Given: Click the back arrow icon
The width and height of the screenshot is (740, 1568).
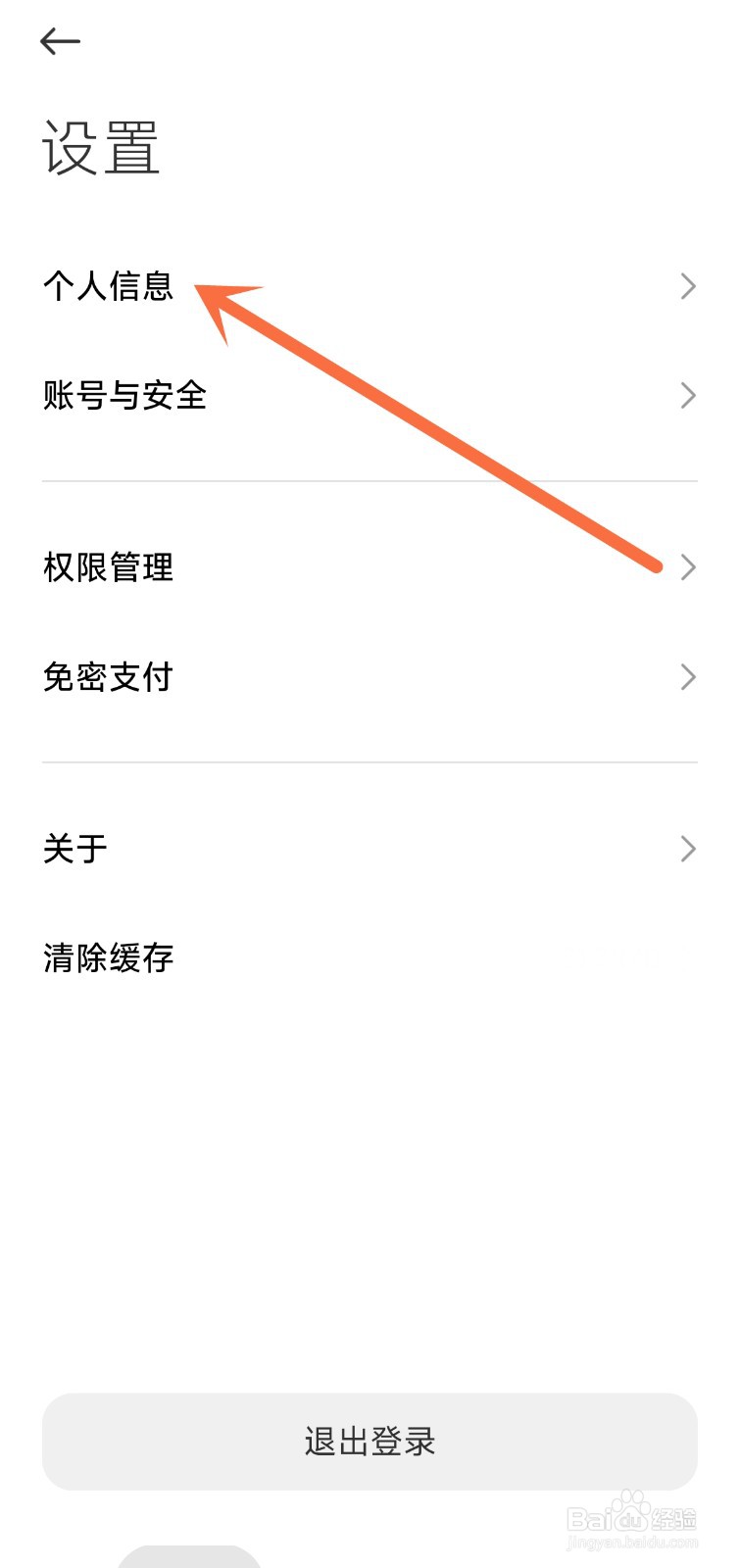Looking at the screenshot, I should pos(59,41).
